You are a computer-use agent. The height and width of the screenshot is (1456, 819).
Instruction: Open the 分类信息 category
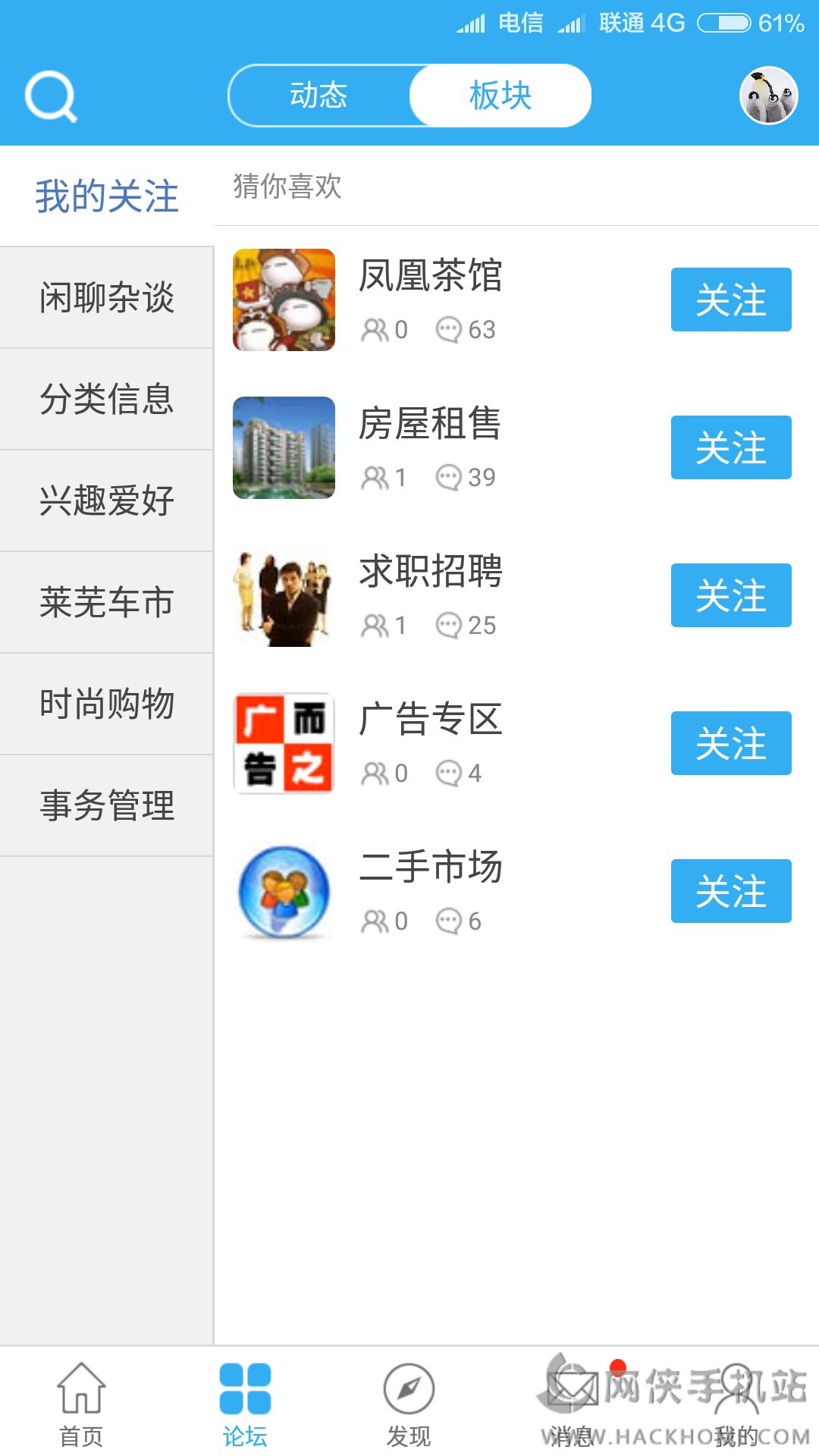pos(106,399)
